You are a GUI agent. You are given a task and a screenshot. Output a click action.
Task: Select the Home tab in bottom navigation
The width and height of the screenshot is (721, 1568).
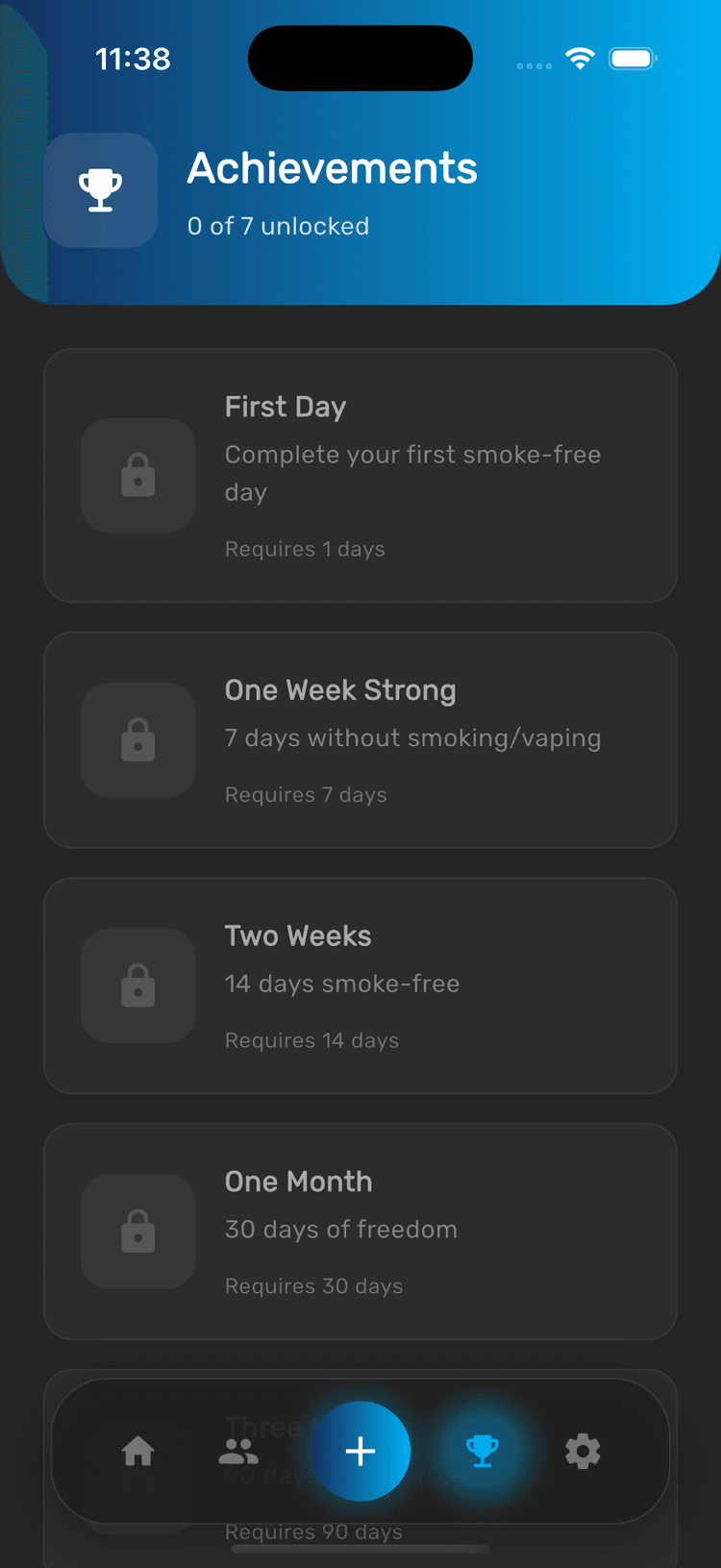pyautogui.click(x=138, y=1452)
